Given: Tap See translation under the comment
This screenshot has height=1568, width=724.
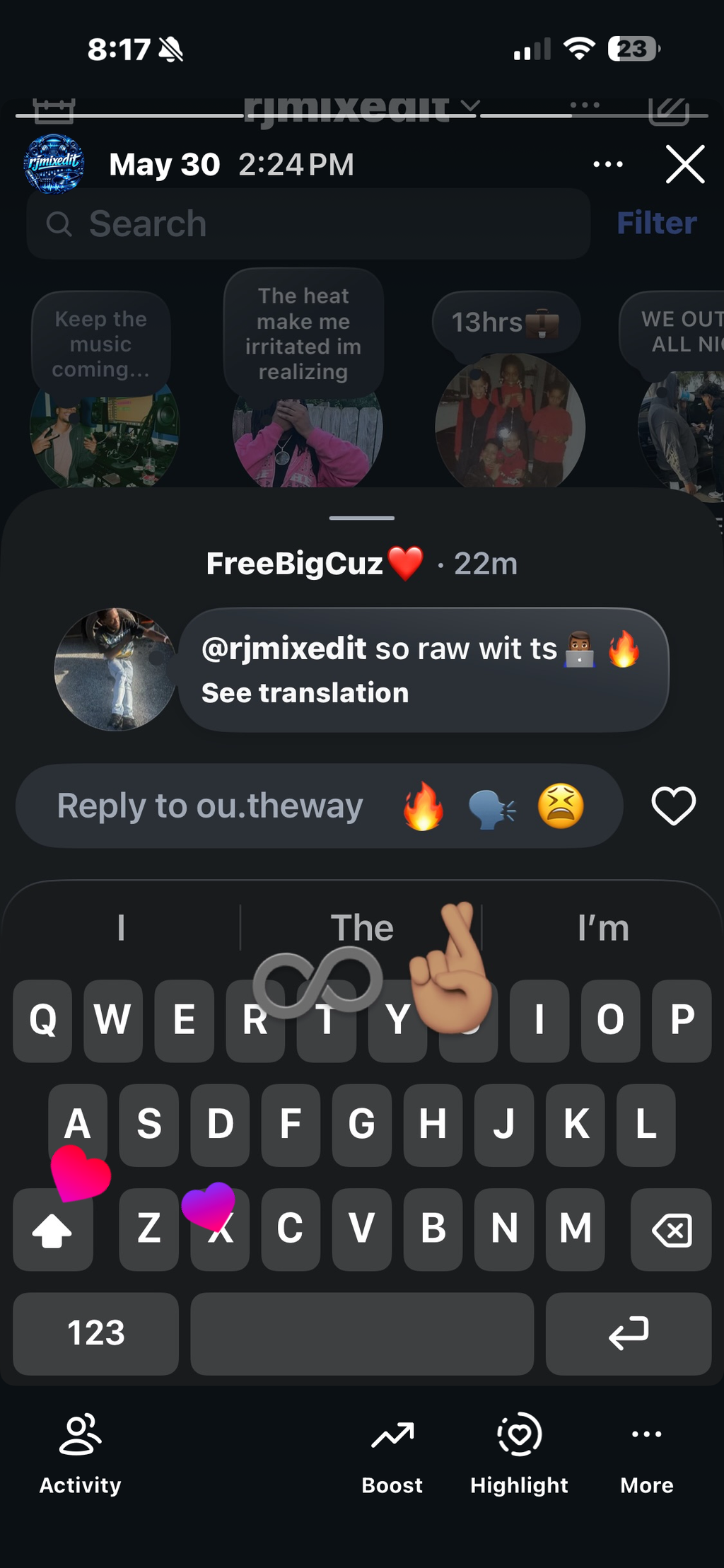Looking at the screenshot, I should 305,693.
